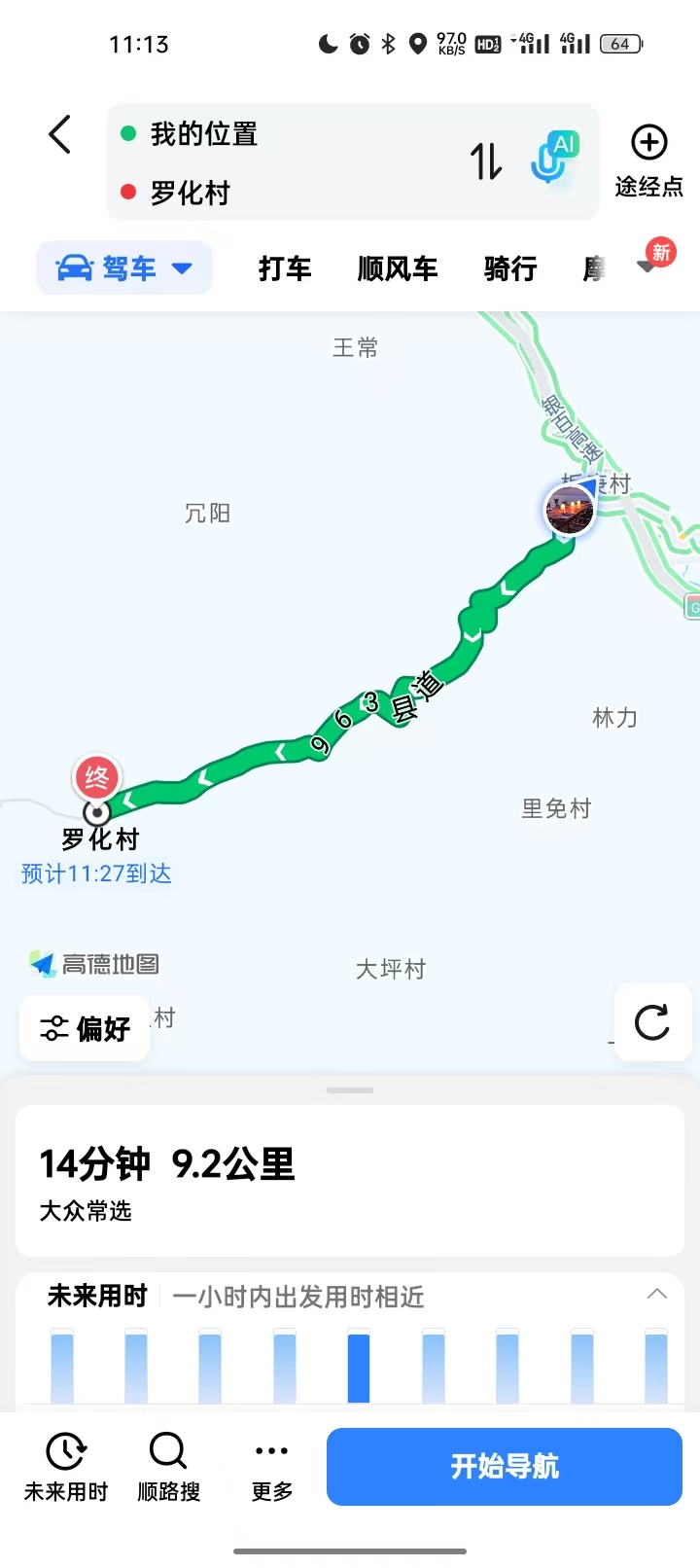Open 未来用时 in the bottom bar
Screen dimensions: 700x1568
[66, 1467]
